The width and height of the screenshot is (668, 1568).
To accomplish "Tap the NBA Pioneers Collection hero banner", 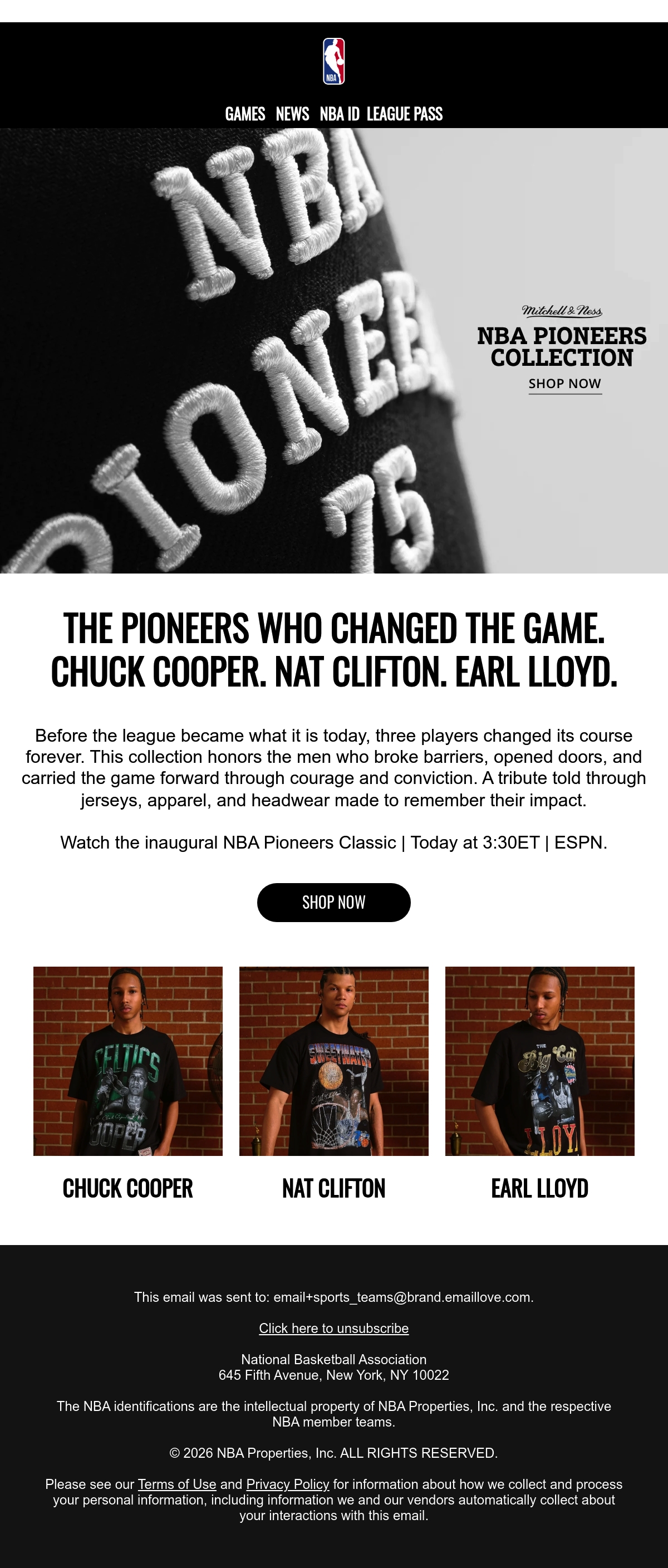I will [x=334, y=351].
